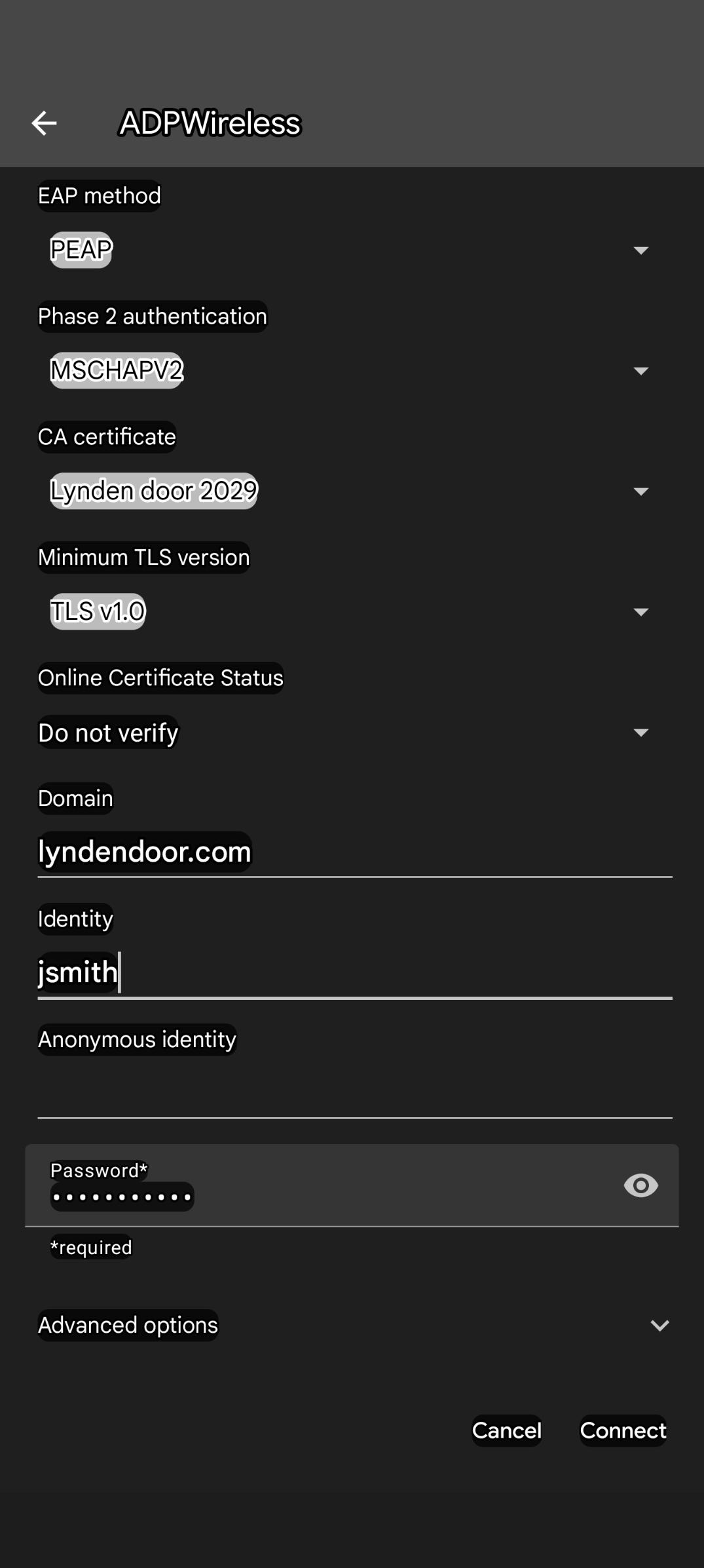The height and width of the screenshot is (1568, 704).
Task: Focus the Anonymous identity field
Action: pos(354,1093)
